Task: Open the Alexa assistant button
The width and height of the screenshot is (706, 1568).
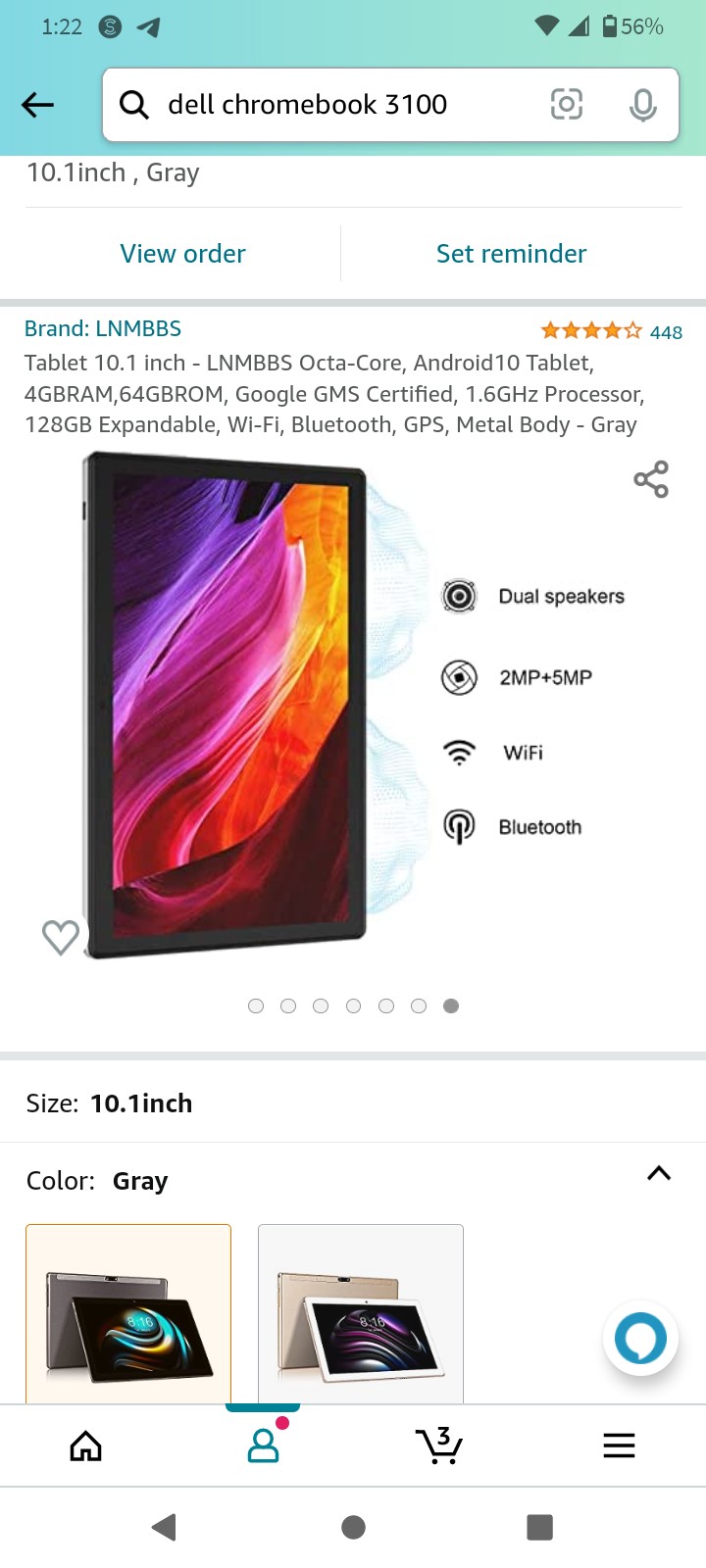Action: [640, 1338]
